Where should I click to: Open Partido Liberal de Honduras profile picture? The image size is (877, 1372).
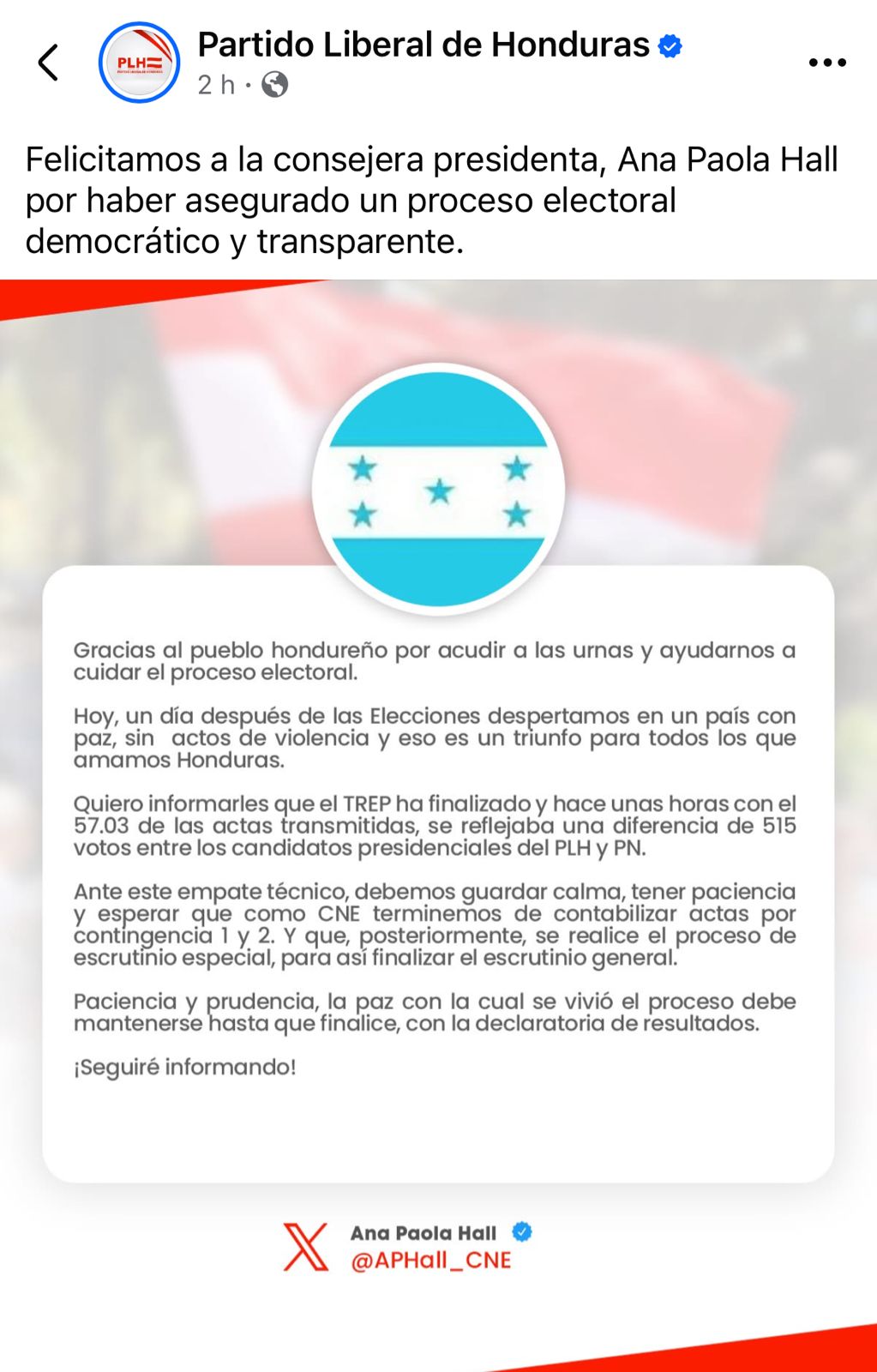pos(139,63)
